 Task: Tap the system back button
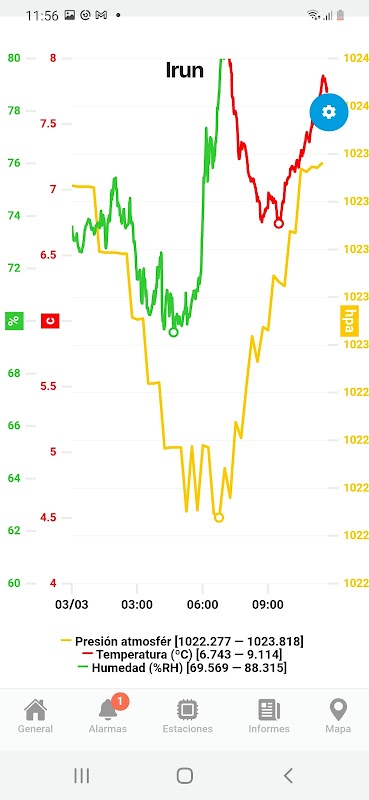(288, 776)
